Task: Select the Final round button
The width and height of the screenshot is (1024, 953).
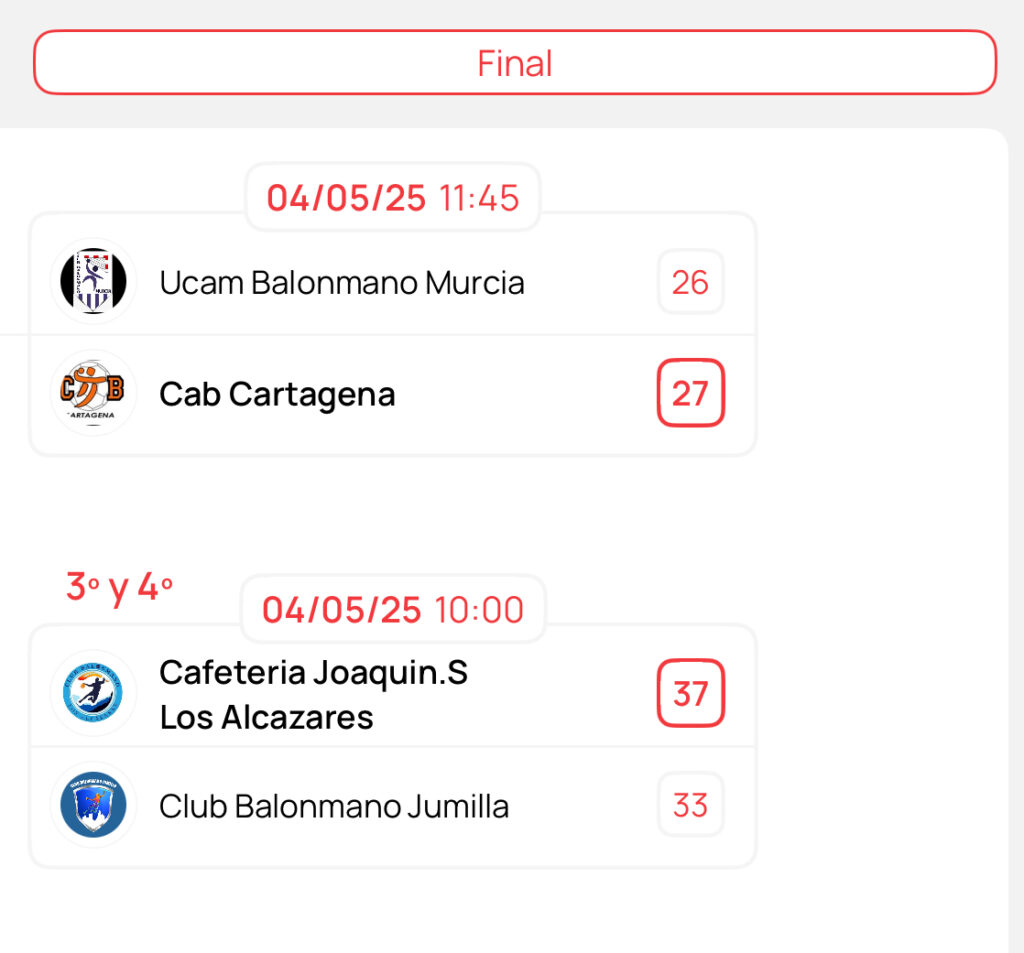Action: [x=514, y=63]
